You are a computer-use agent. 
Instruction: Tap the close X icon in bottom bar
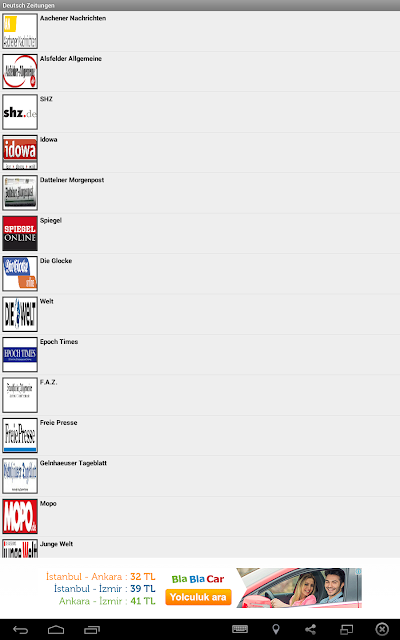[382, 629]
